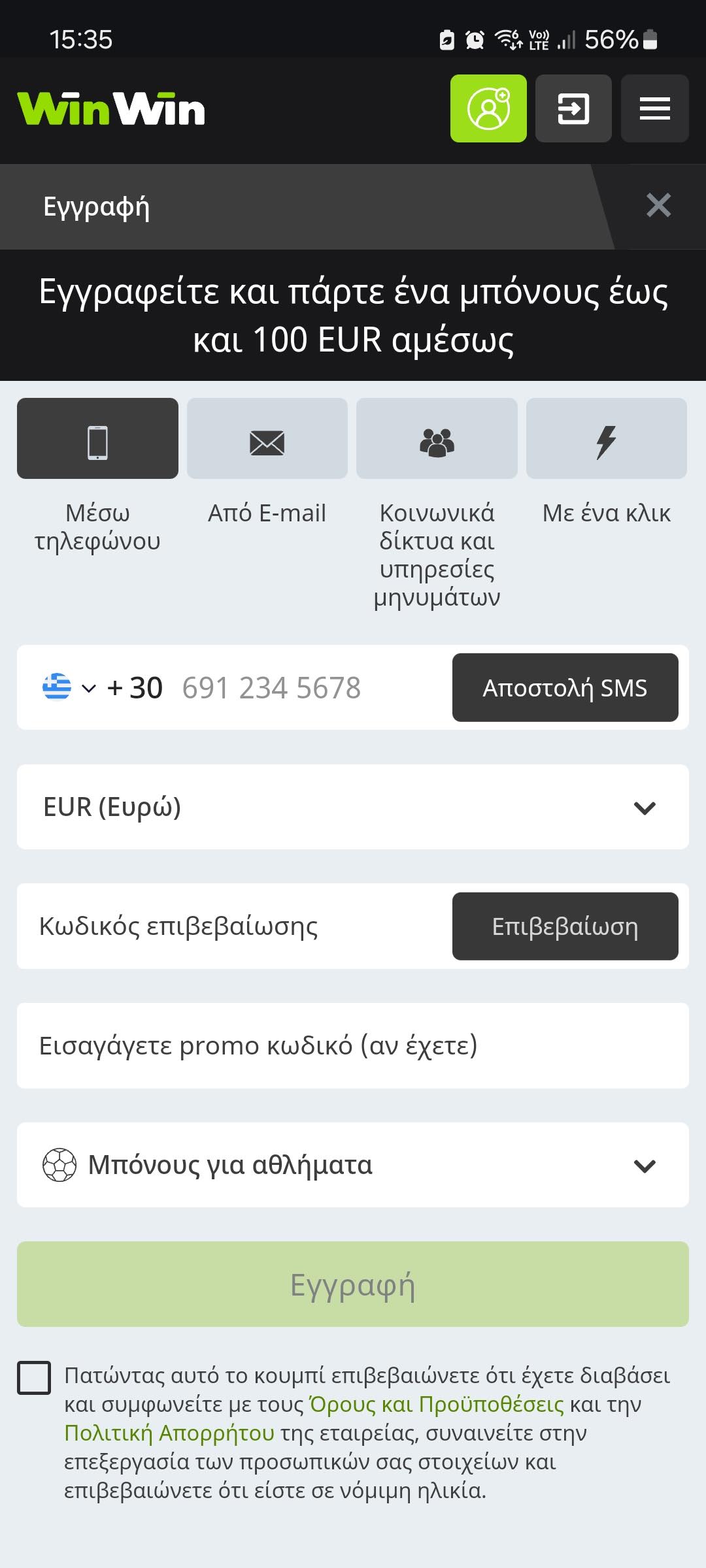Focus the Κωδικός επιβεβαίωσης field
The width and height of the screenshot is (706, 1568).
229,926
